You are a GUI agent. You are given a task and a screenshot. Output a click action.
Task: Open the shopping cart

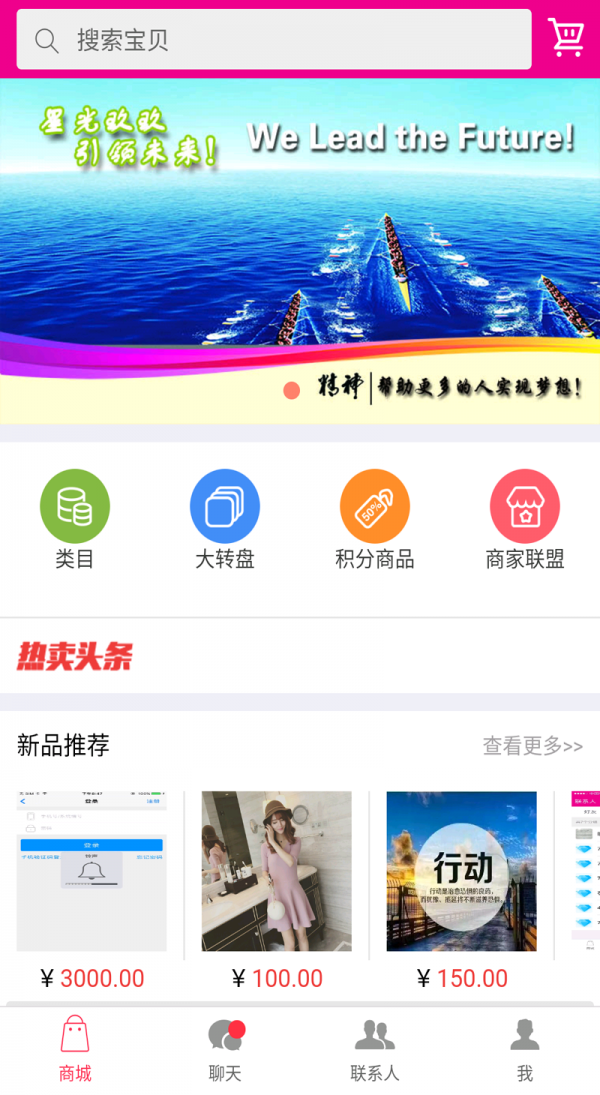click(x=566, y=38)
